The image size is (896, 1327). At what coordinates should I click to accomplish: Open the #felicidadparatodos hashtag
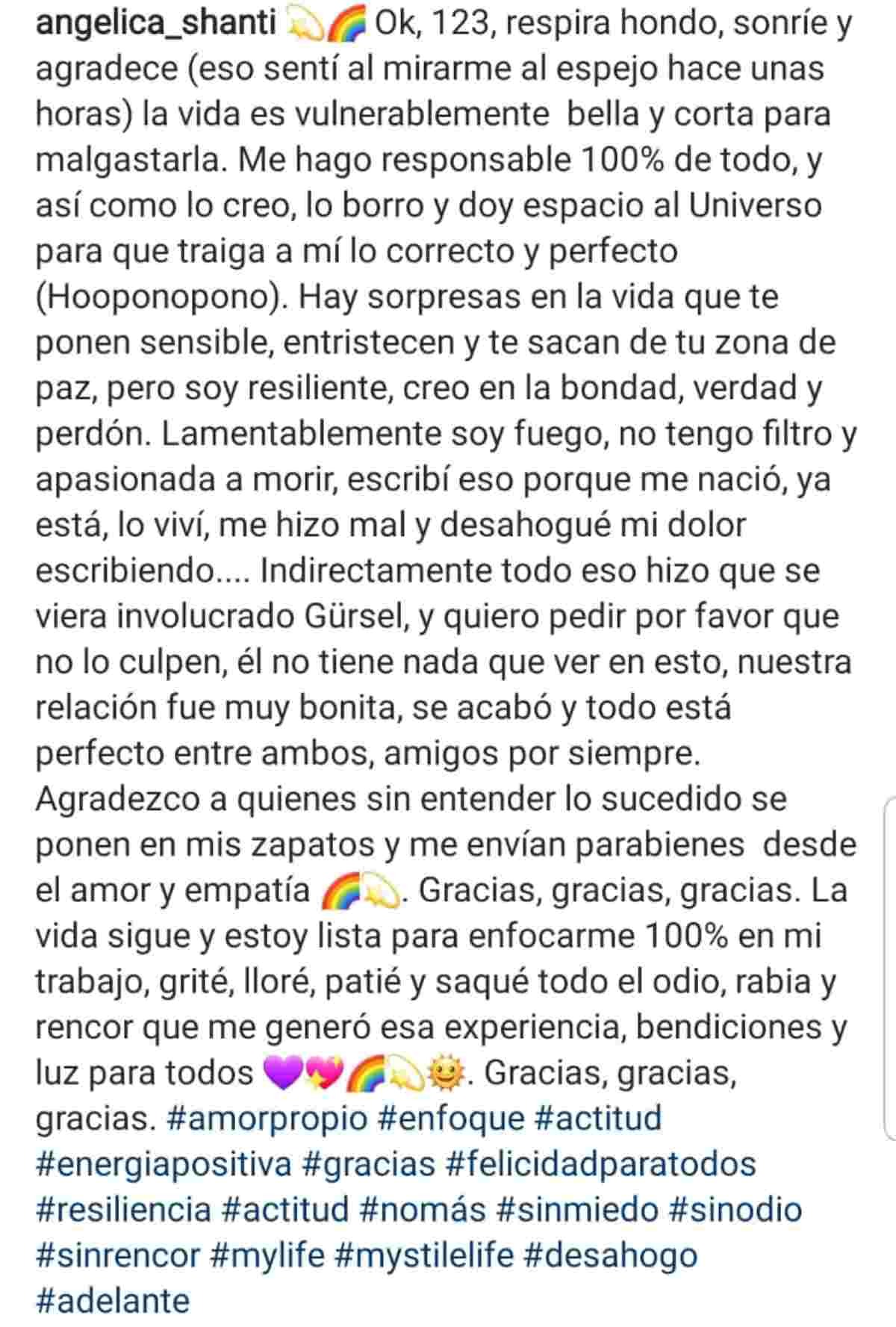click(x=600, y=1163)
